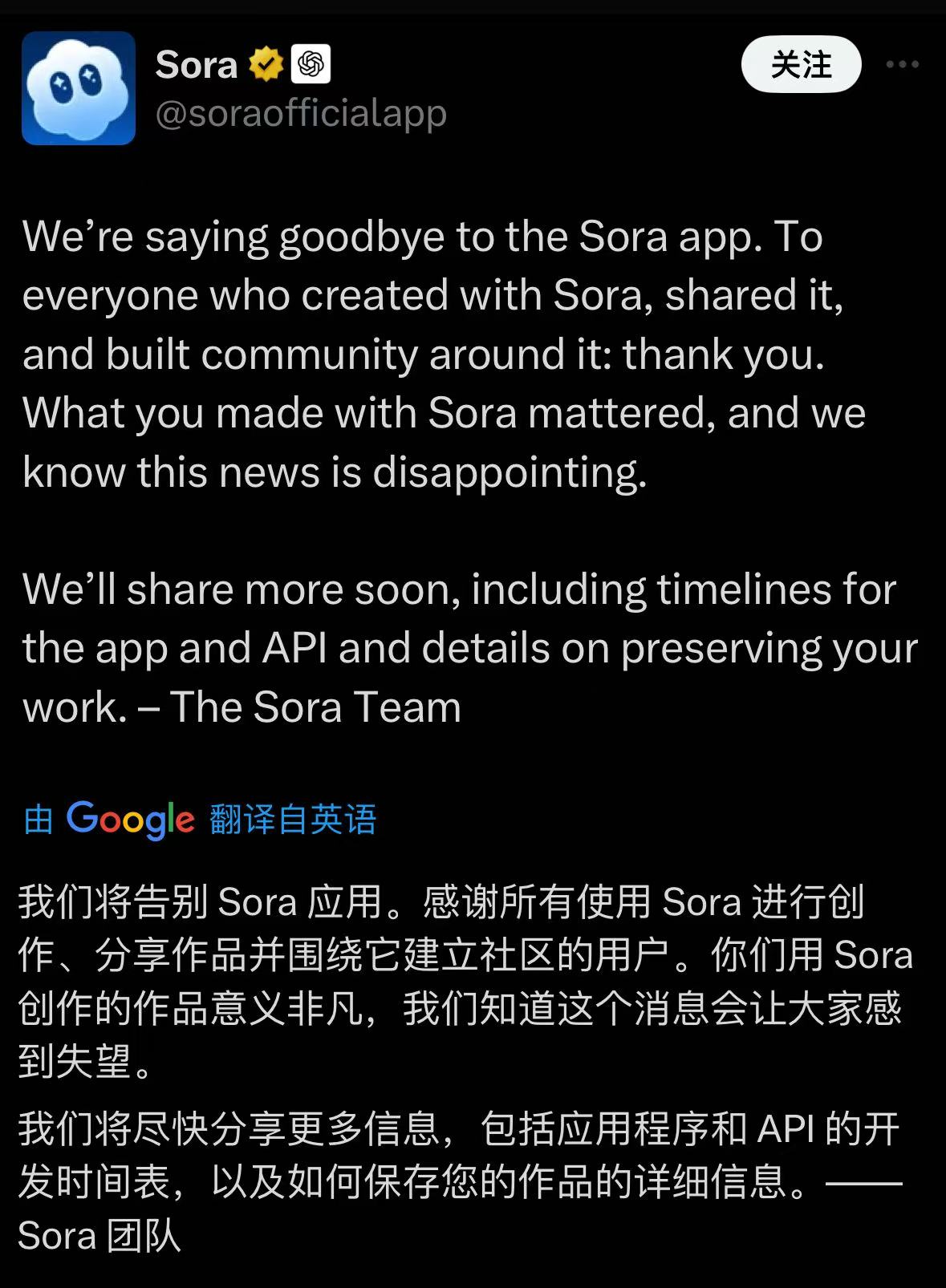Open the @soraofficialapp handle
This screenshot has height=1288, width=946.
(x=301, y=114)
